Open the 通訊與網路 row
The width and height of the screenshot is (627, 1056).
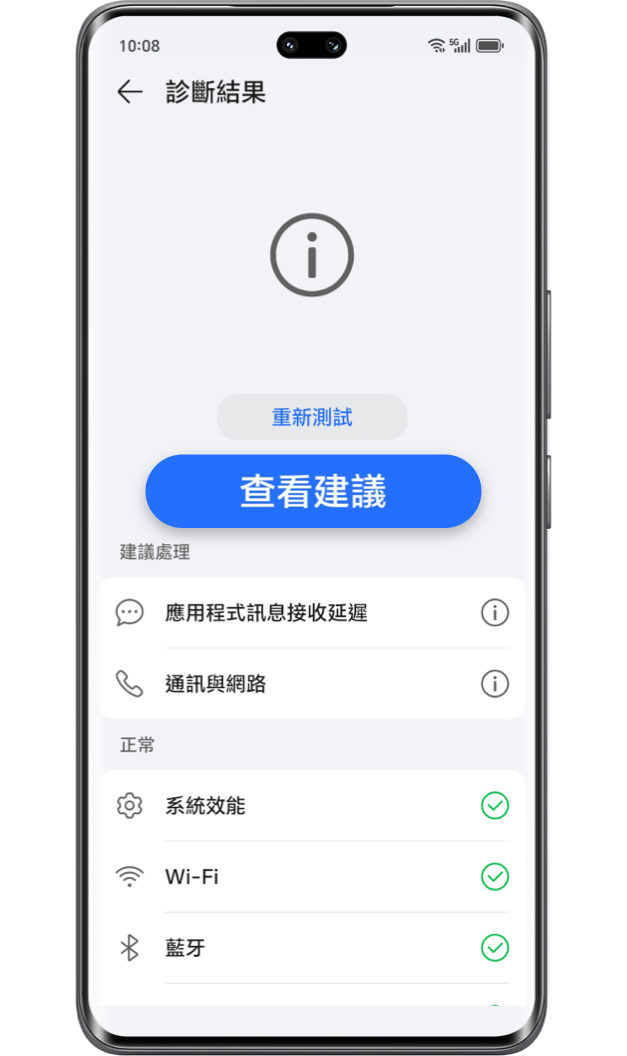tap(312, 684)
